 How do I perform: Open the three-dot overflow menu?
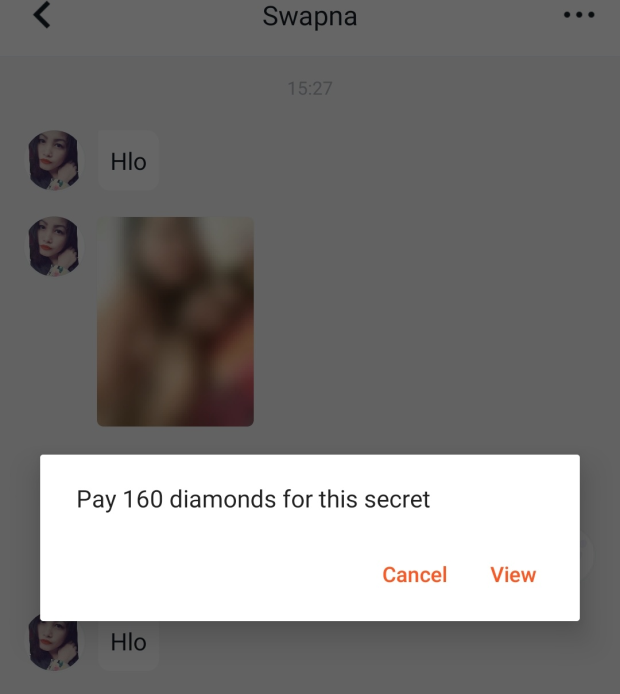[x=578, y=16]
